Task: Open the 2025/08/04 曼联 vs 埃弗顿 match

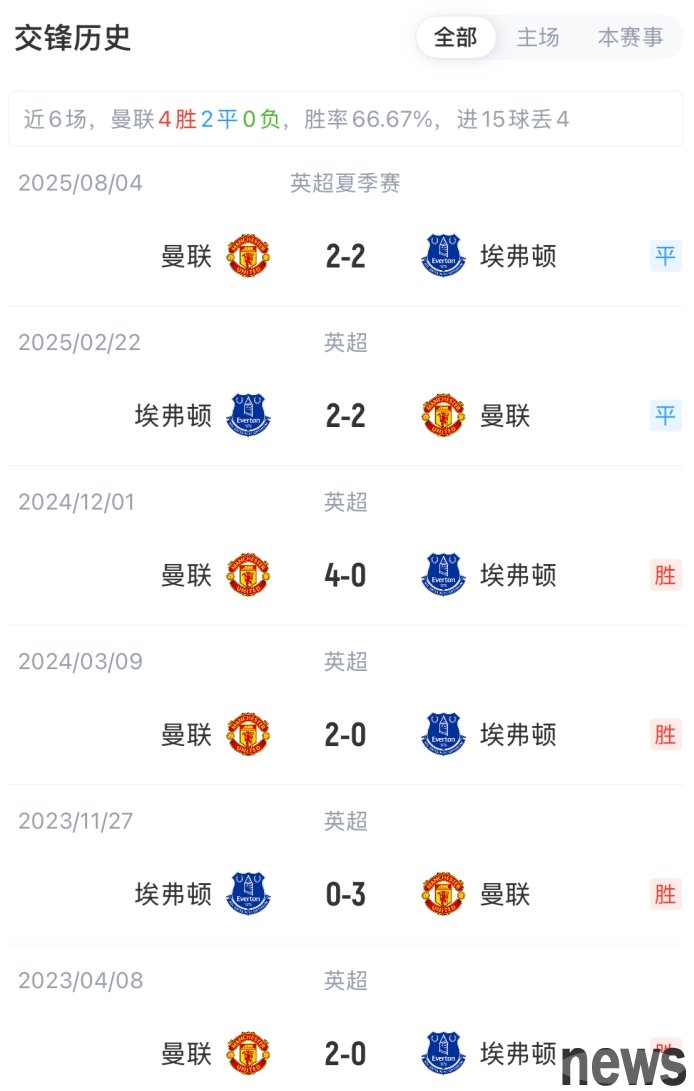Action: pyautogui.click(x=345, y=256)
